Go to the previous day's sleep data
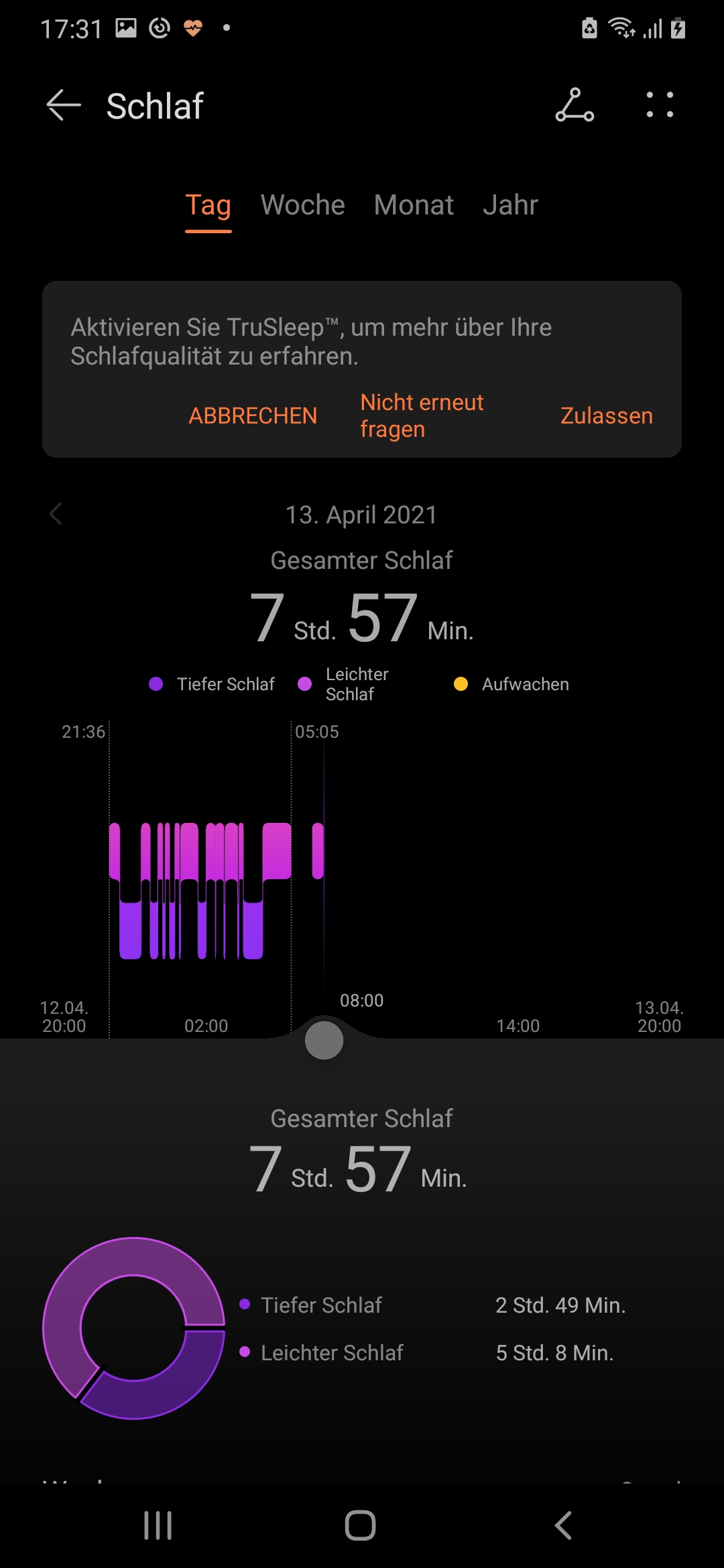The image size is (724, 1568). point(56,514)
